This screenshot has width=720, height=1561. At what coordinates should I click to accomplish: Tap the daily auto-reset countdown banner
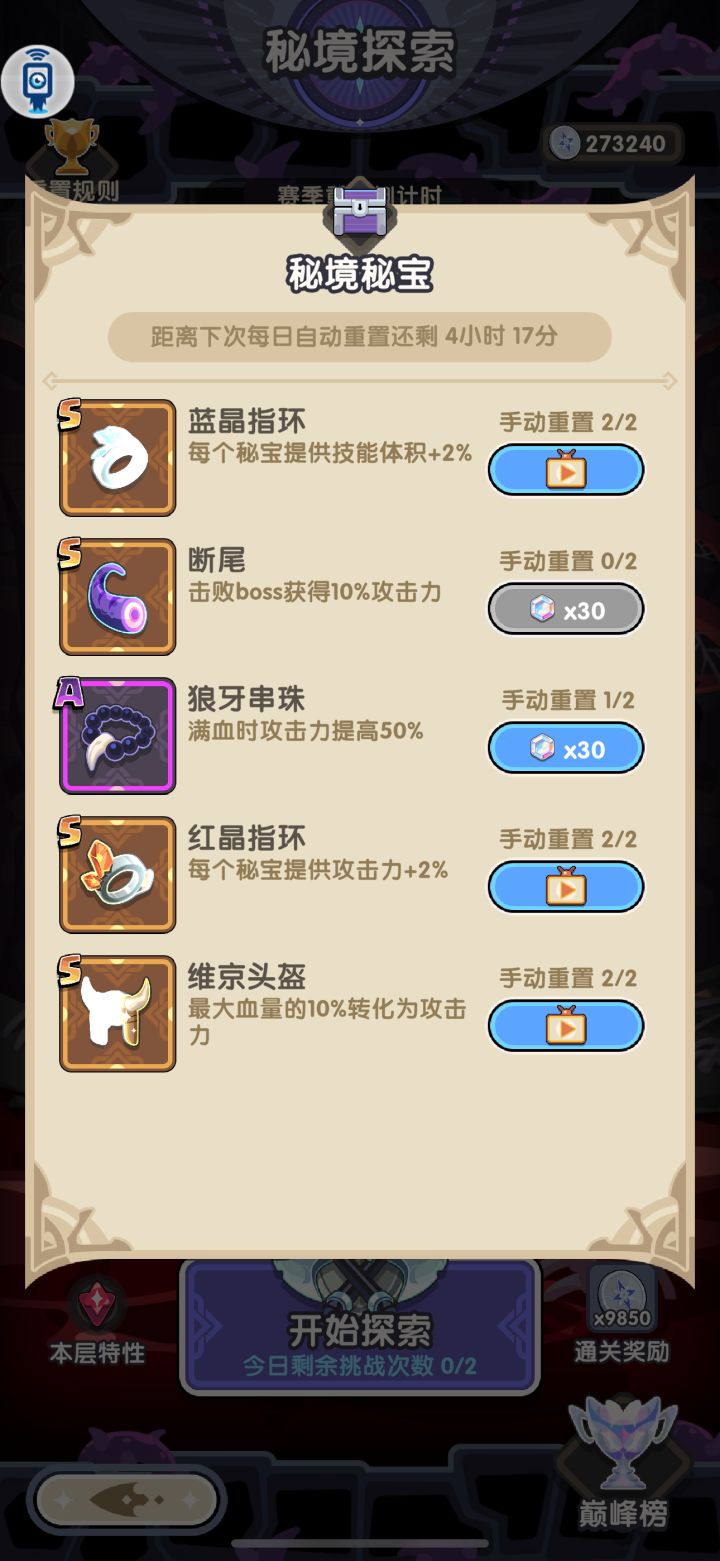tap(359, 338)
